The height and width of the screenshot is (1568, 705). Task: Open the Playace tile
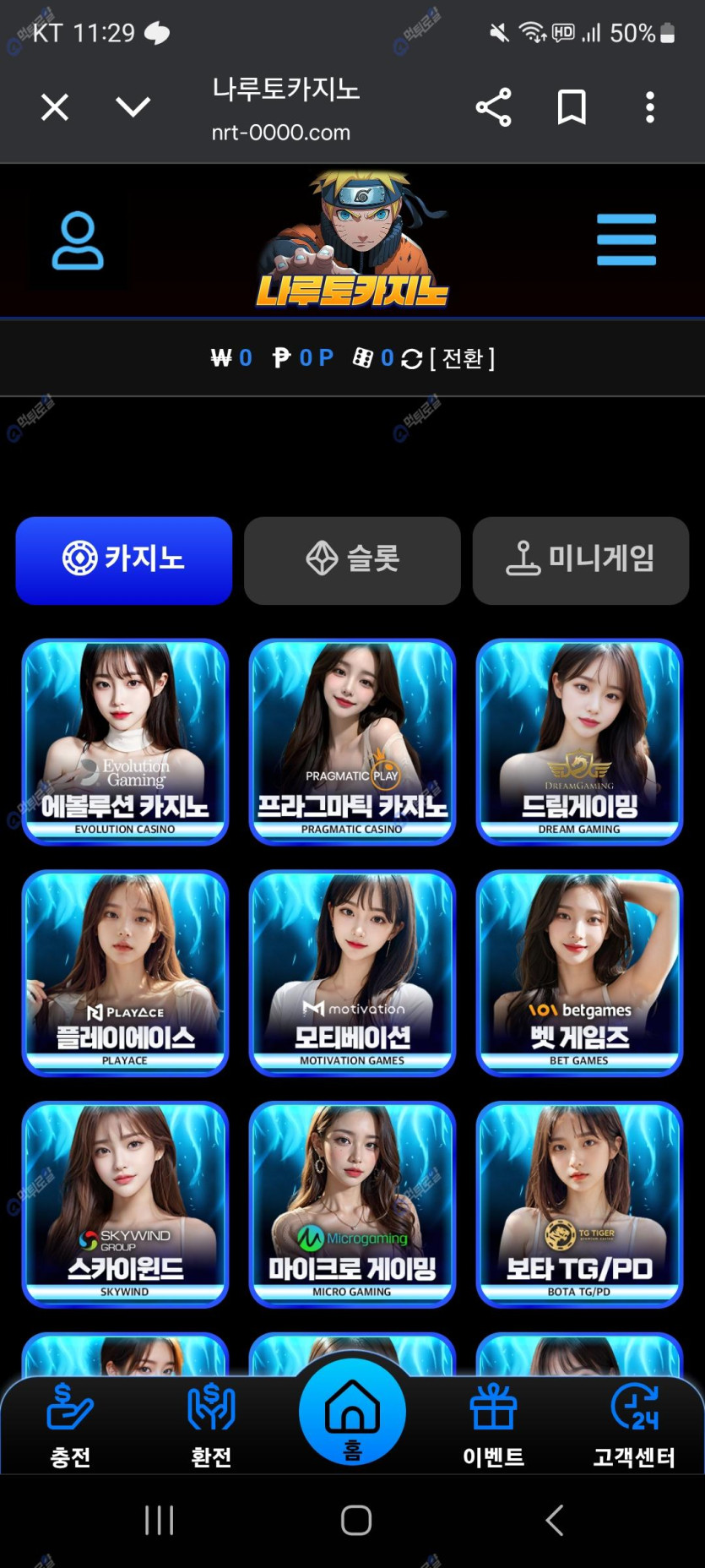tap(125, 972)
